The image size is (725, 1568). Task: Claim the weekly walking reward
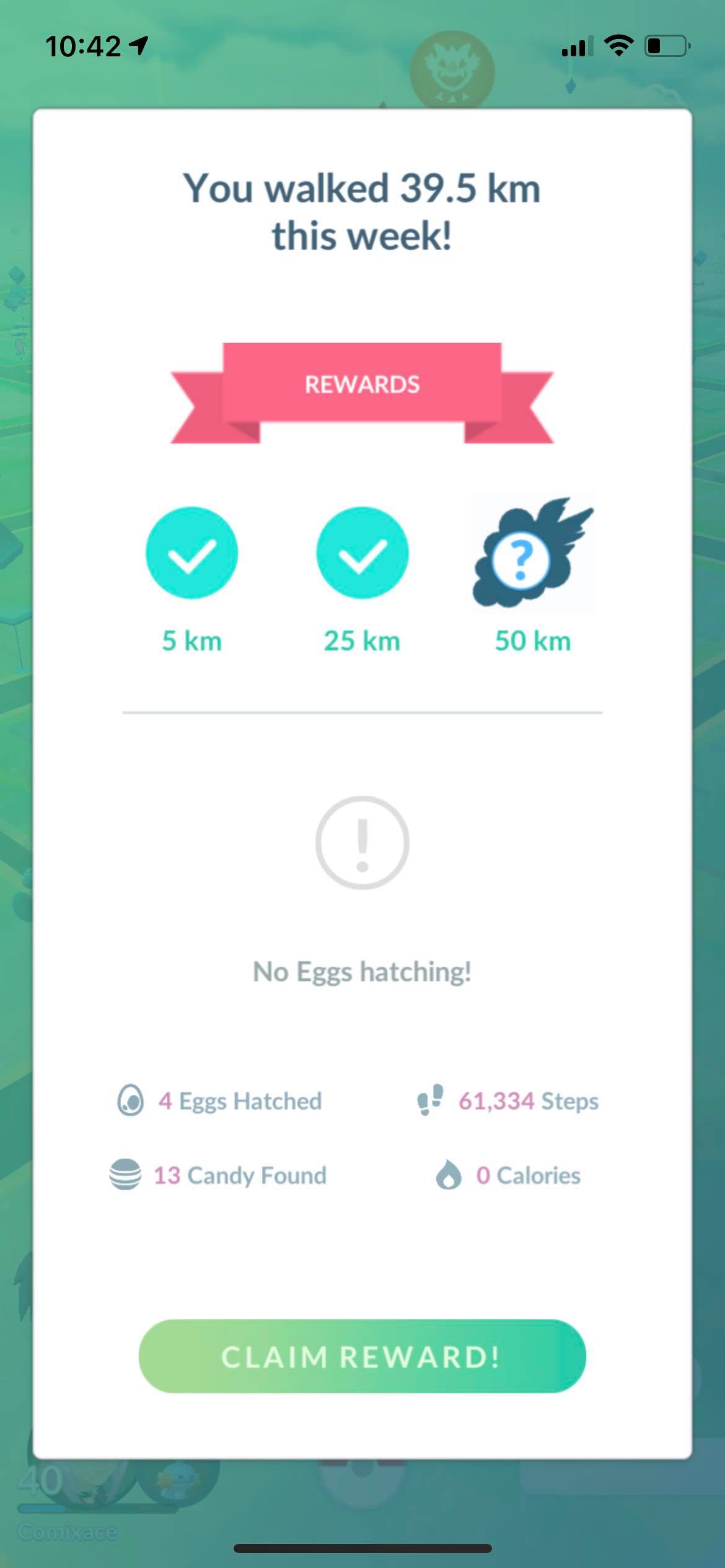(x=362, y=1356)
